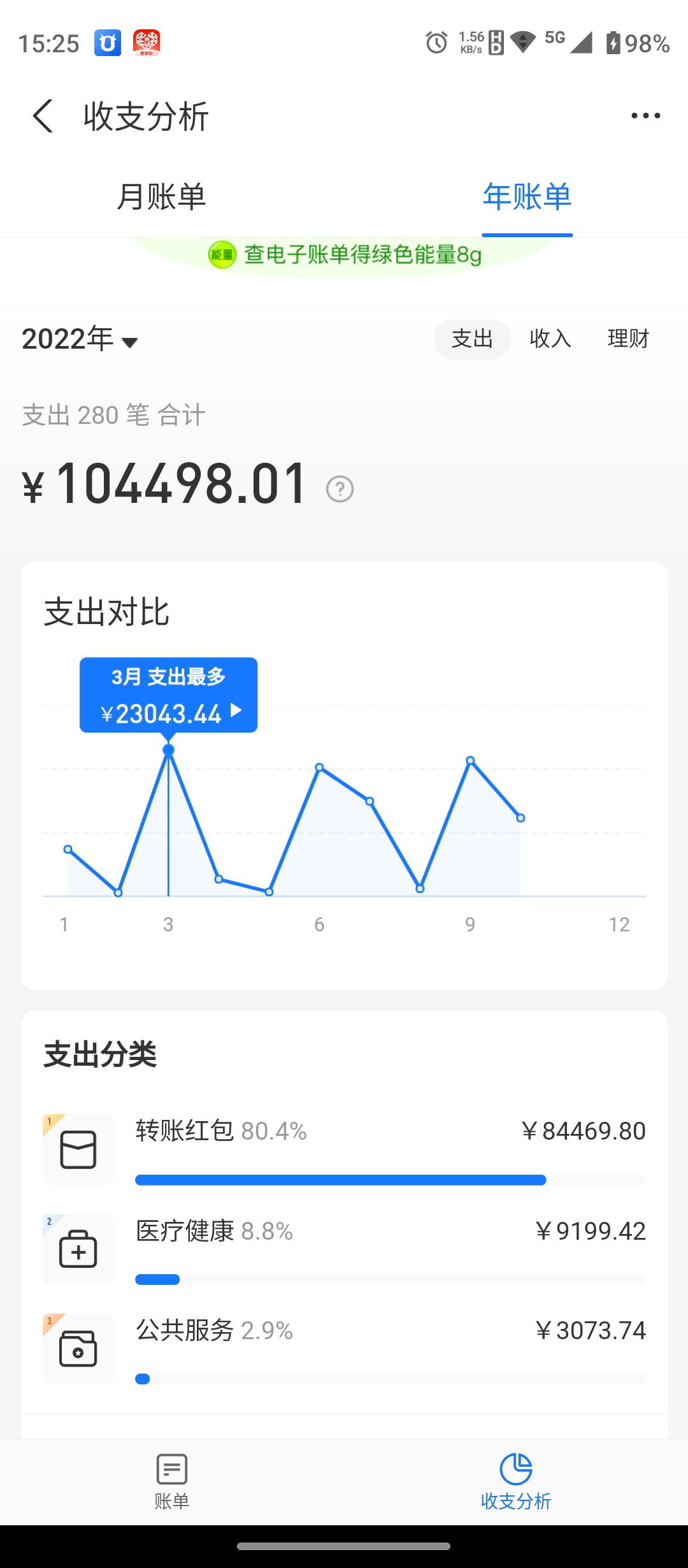Select the 支出 filter chip
The width and height of the screenshot is (688, 1568).
472,339
